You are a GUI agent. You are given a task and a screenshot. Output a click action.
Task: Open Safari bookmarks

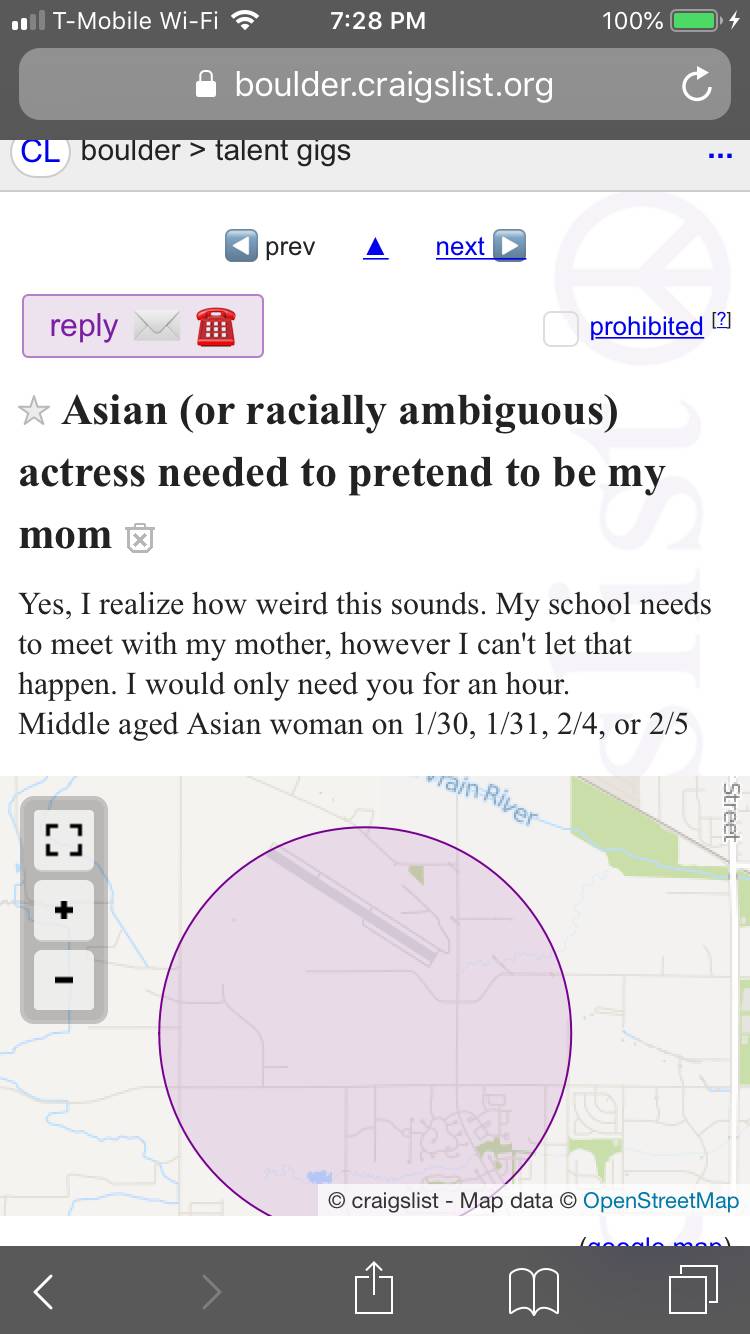[533, 1292]
